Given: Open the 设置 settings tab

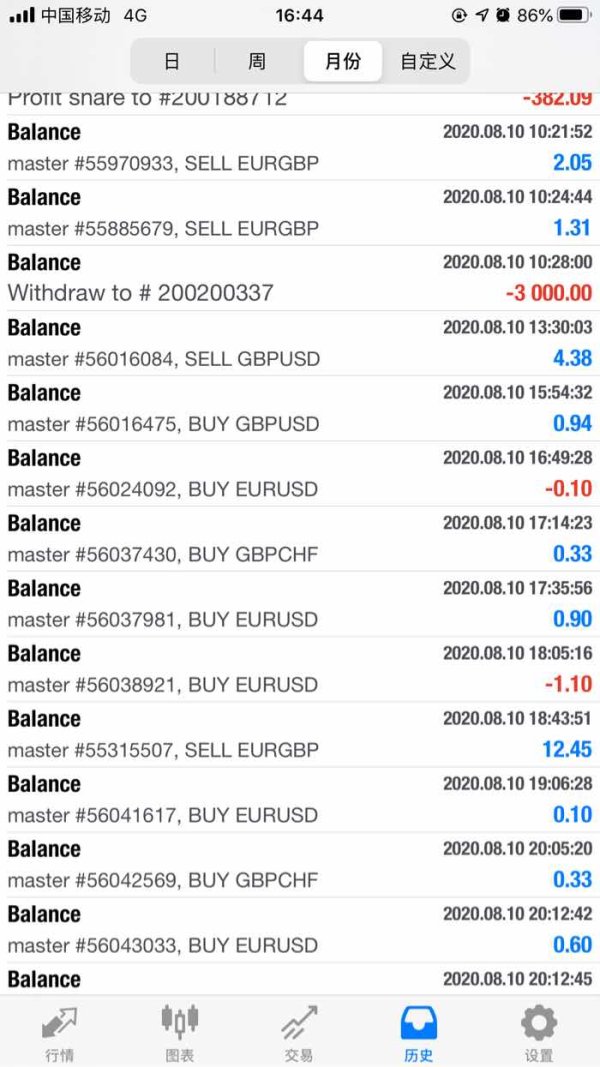Looking at the screenshot, I should coord(538,1032).
